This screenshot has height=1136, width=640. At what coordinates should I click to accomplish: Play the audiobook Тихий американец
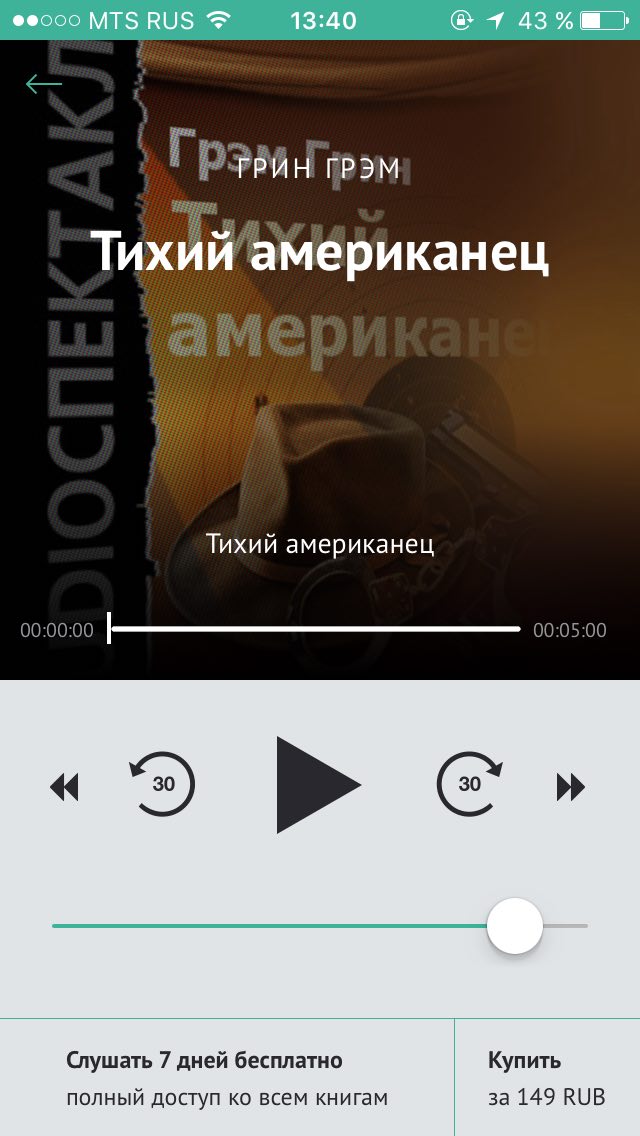316,785
